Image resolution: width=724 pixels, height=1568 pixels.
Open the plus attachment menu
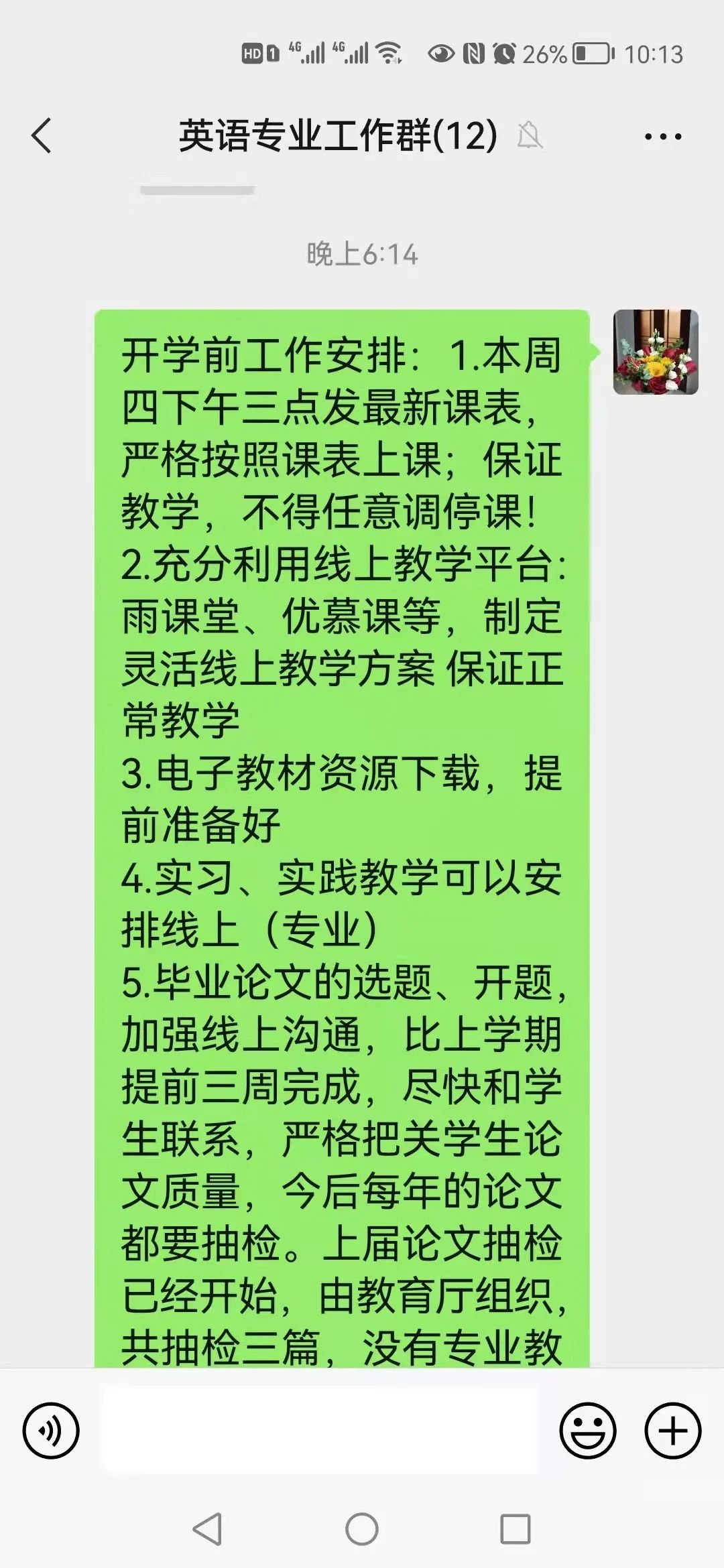point(672,1430)
